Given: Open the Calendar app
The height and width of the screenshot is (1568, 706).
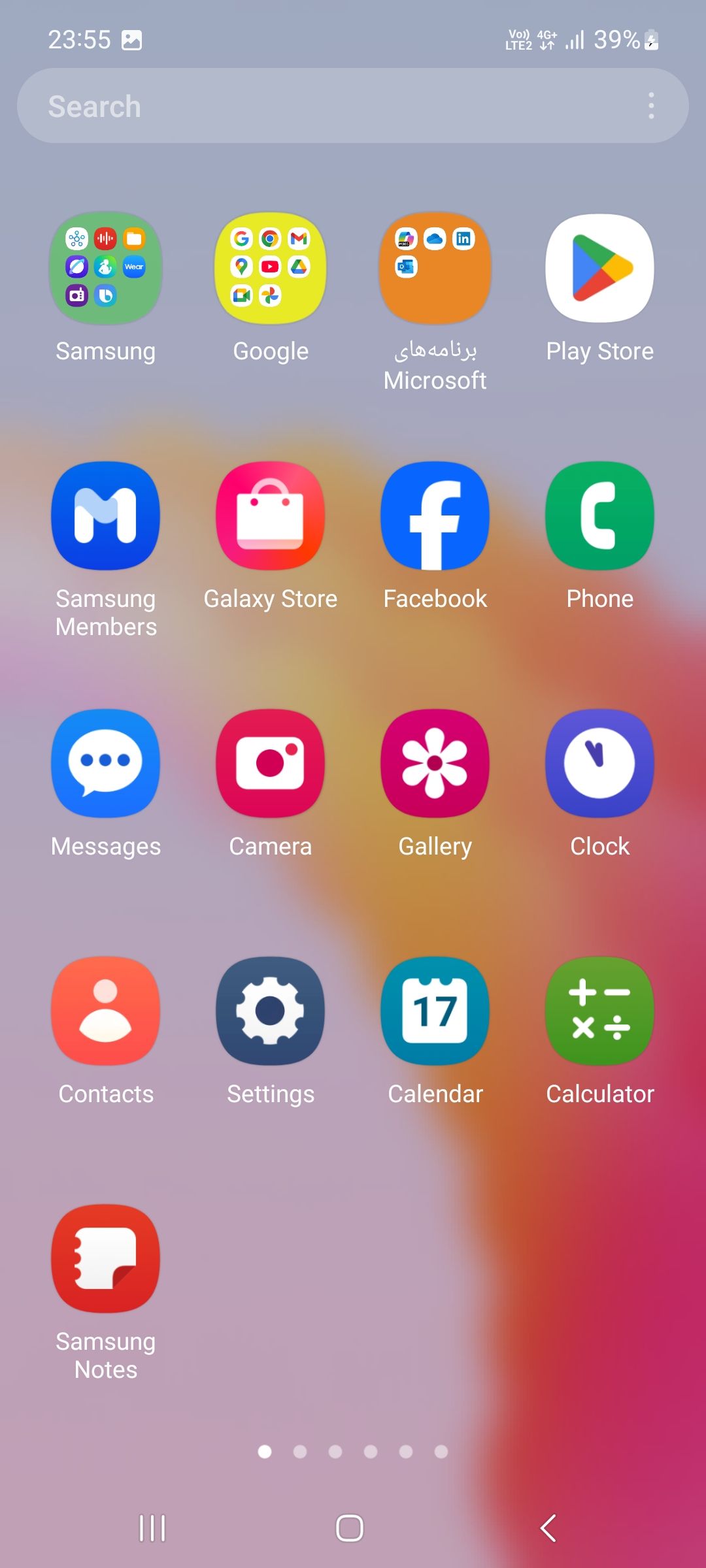Looking at the screenshot, I should [435, 1011].
